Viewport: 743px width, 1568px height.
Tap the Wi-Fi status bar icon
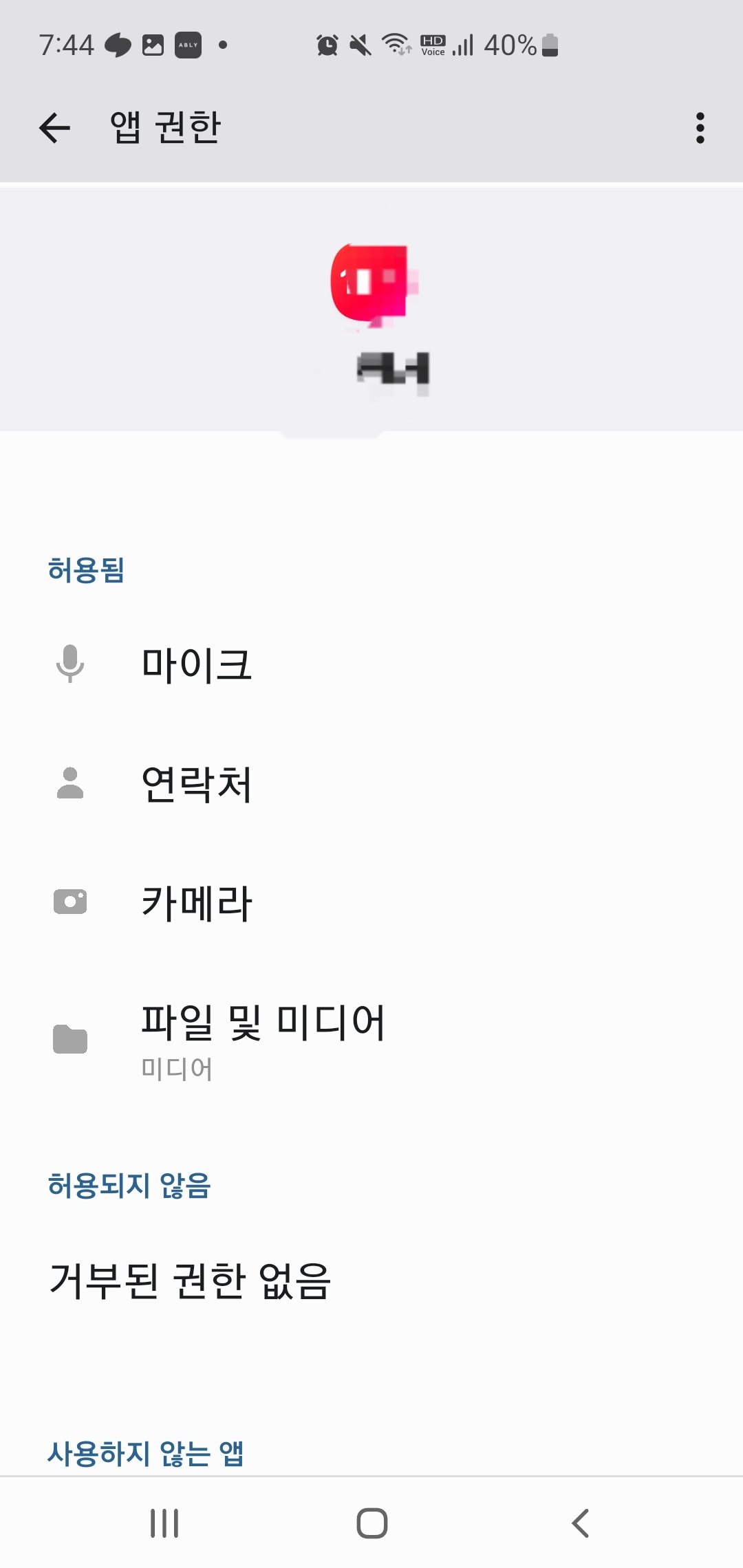394,45
